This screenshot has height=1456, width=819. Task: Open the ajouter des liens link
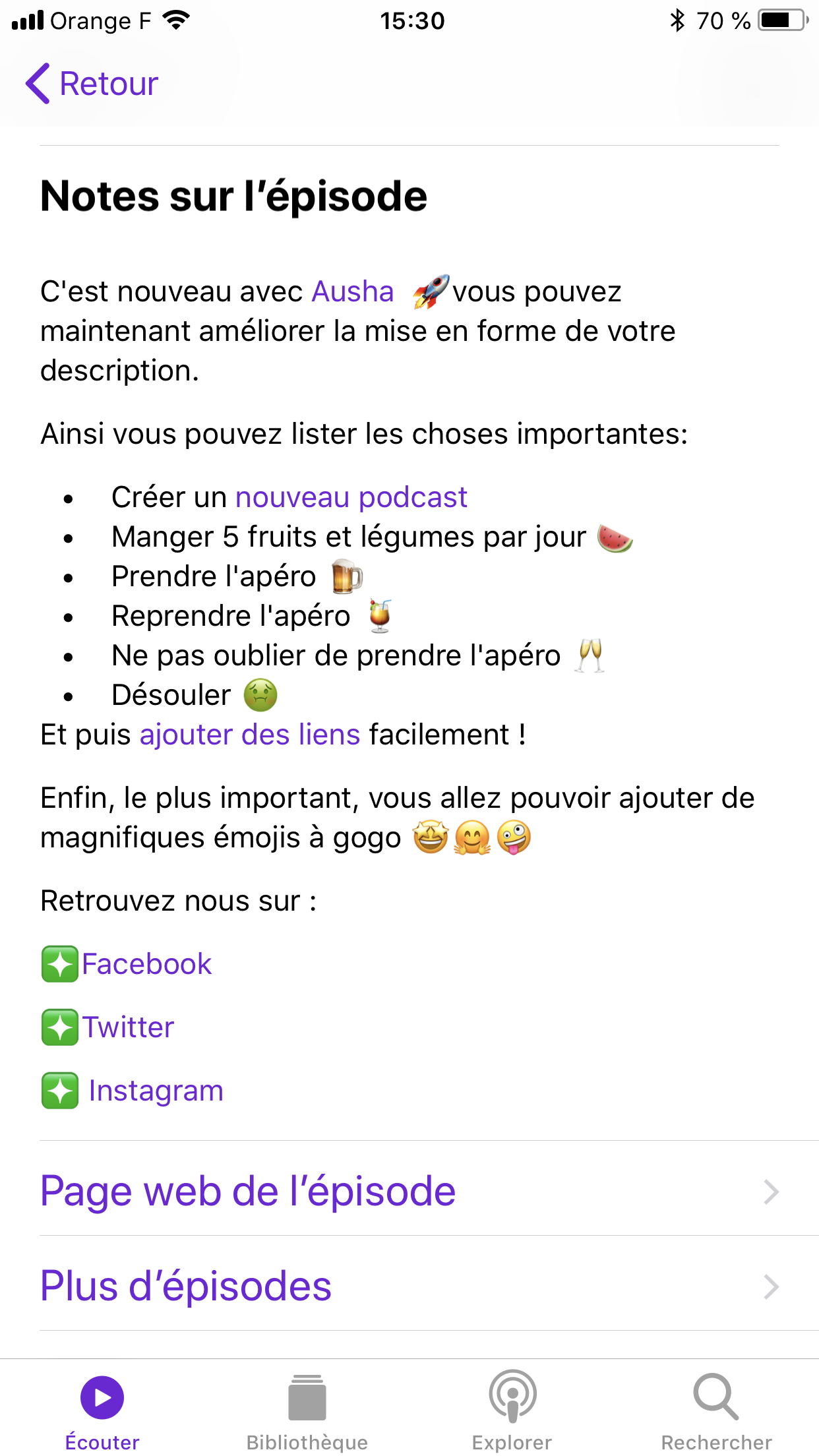tap(250, 735)
